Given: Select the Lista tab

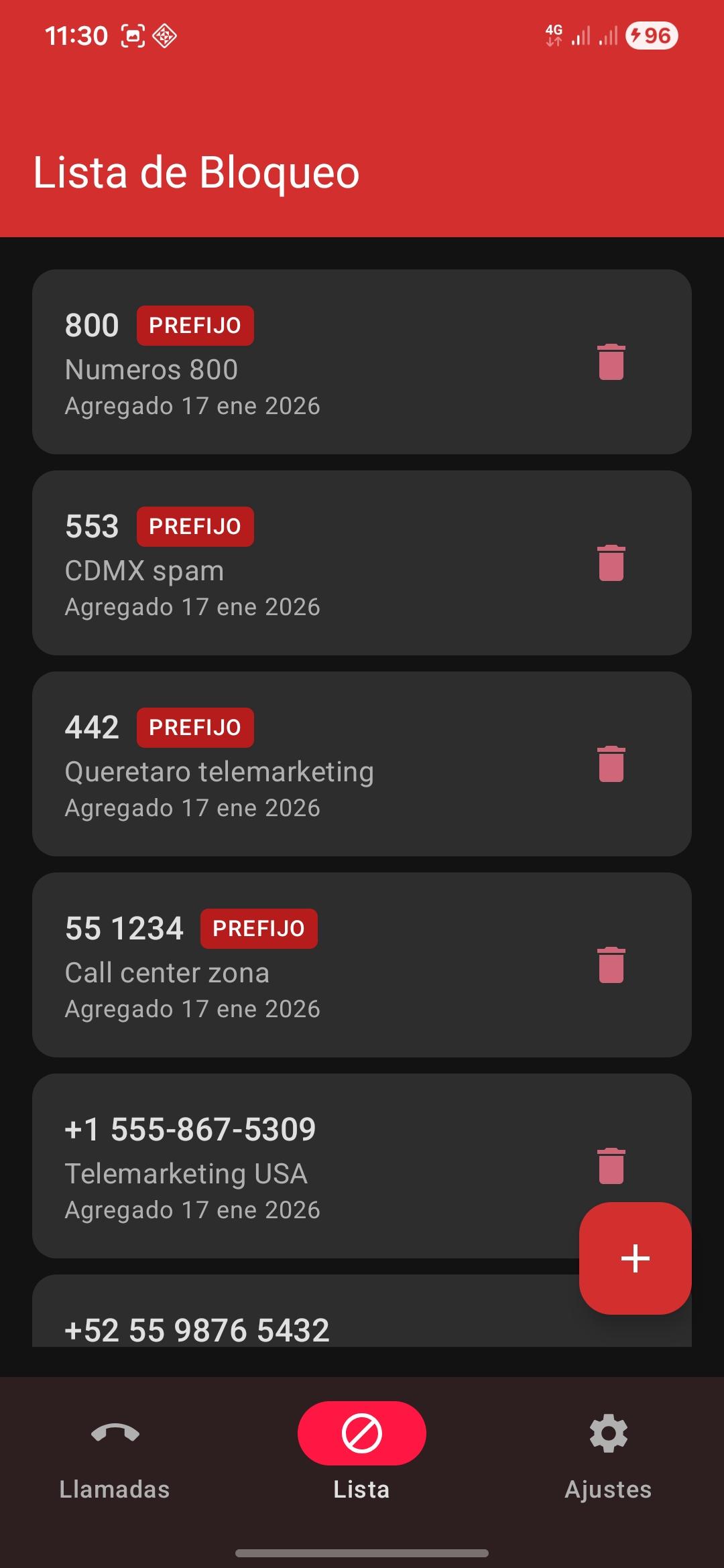Looking at the screenshot, I should [362, 1455].
